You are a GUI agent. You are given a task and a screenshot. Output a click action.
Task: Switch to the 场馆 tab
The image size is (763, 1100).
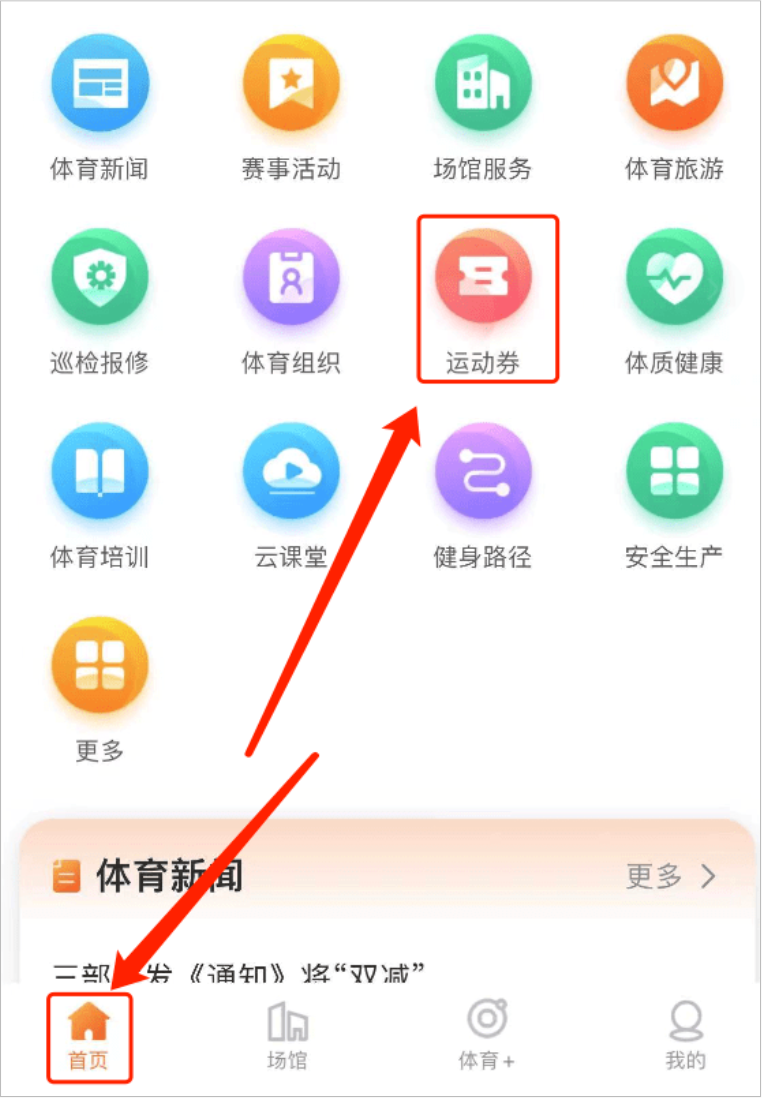pyautogui.click(x=287, y=1037)
